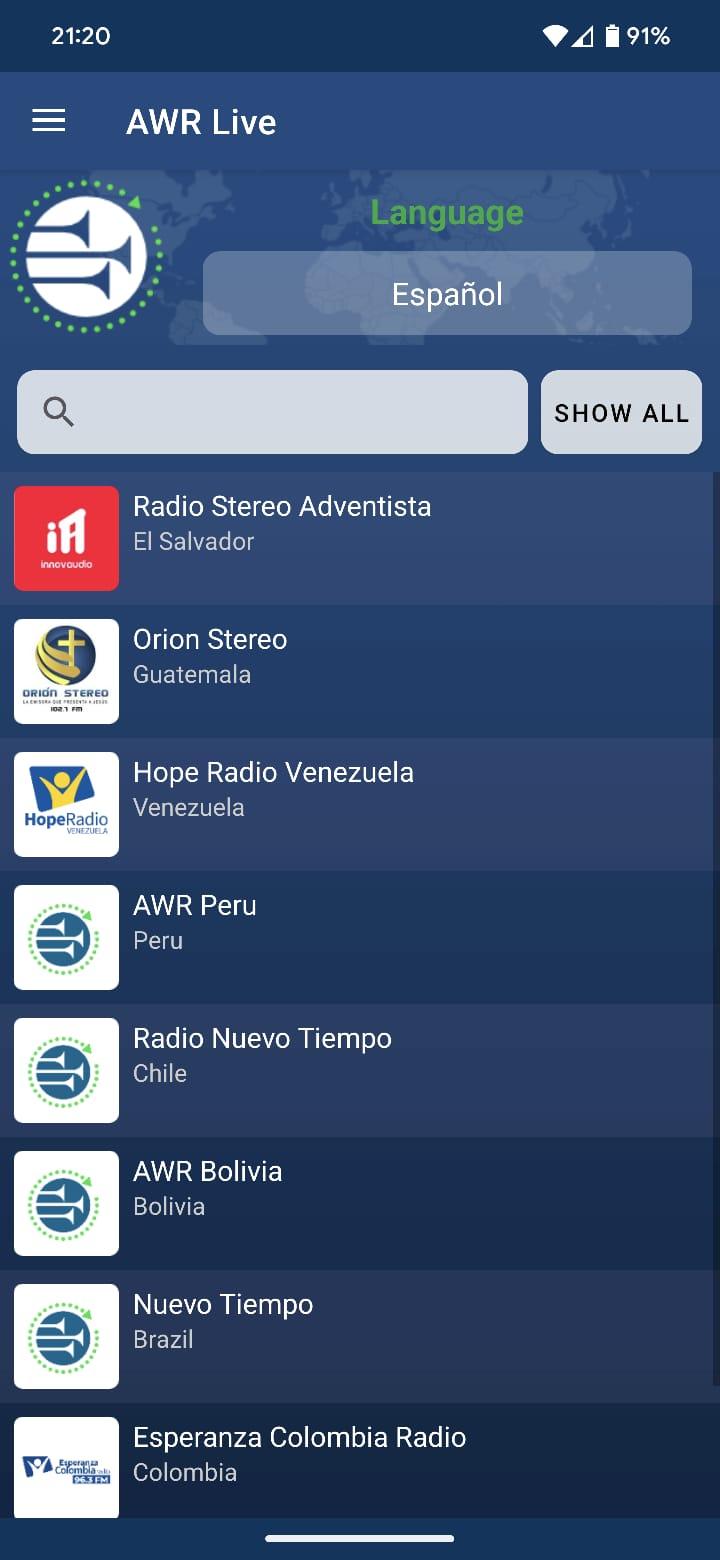The width and height of the screenshot is (720, 1560).
Task: Open Esperanza Colombia Radio
Action: point(357,1461)
